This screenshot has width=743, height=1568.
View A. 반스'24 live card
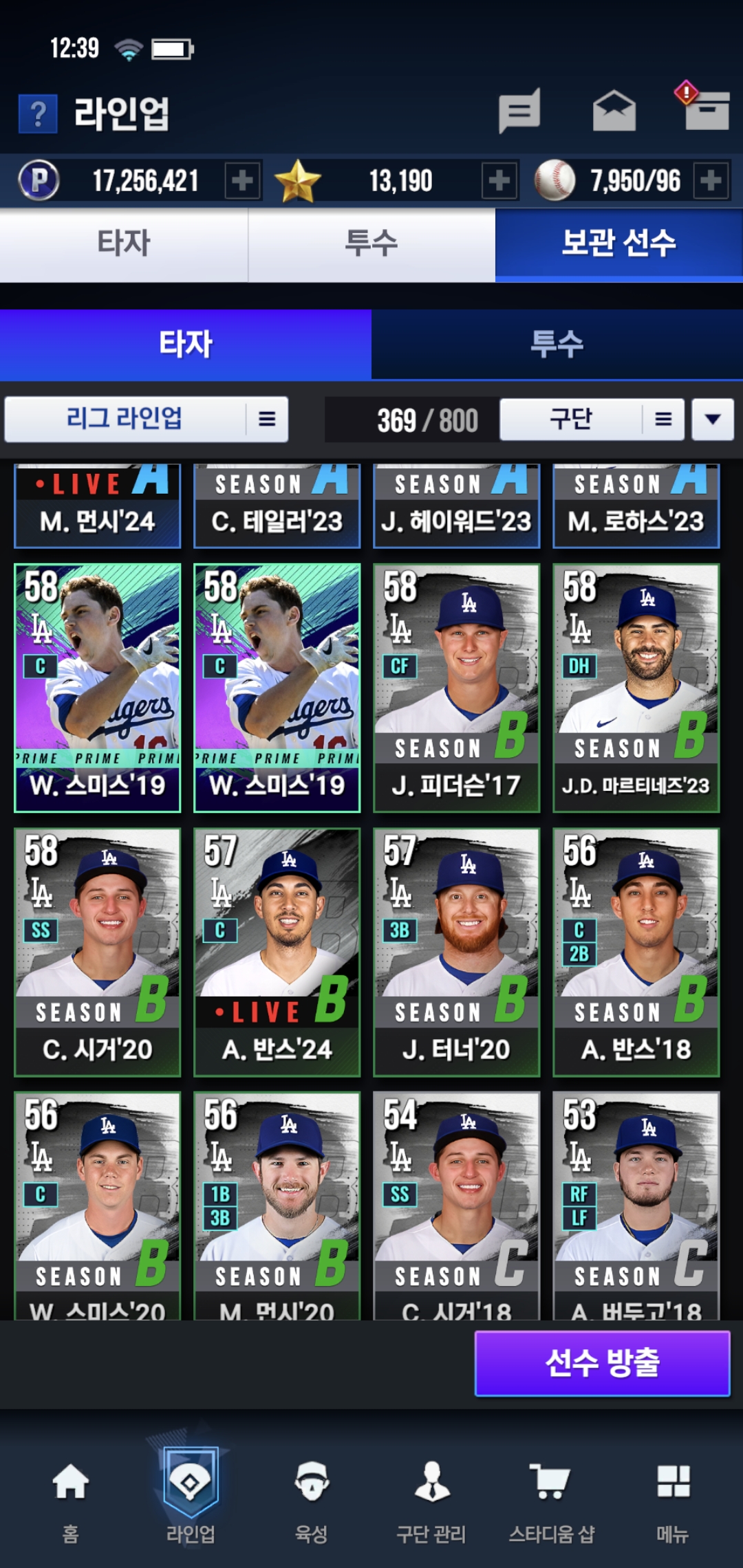pos(277,952)
